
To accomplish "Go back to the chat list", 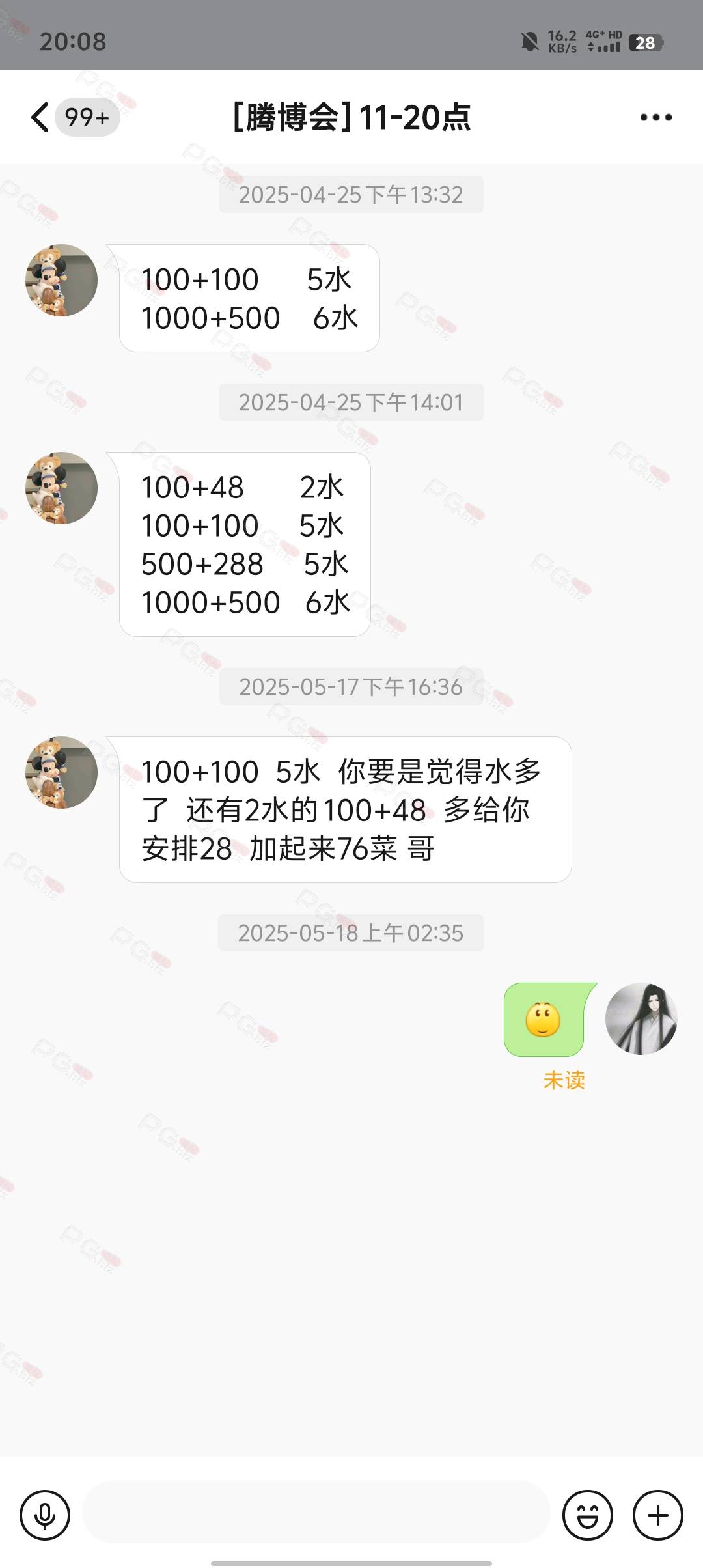I will pyautogui.click(x=40, y=117).
